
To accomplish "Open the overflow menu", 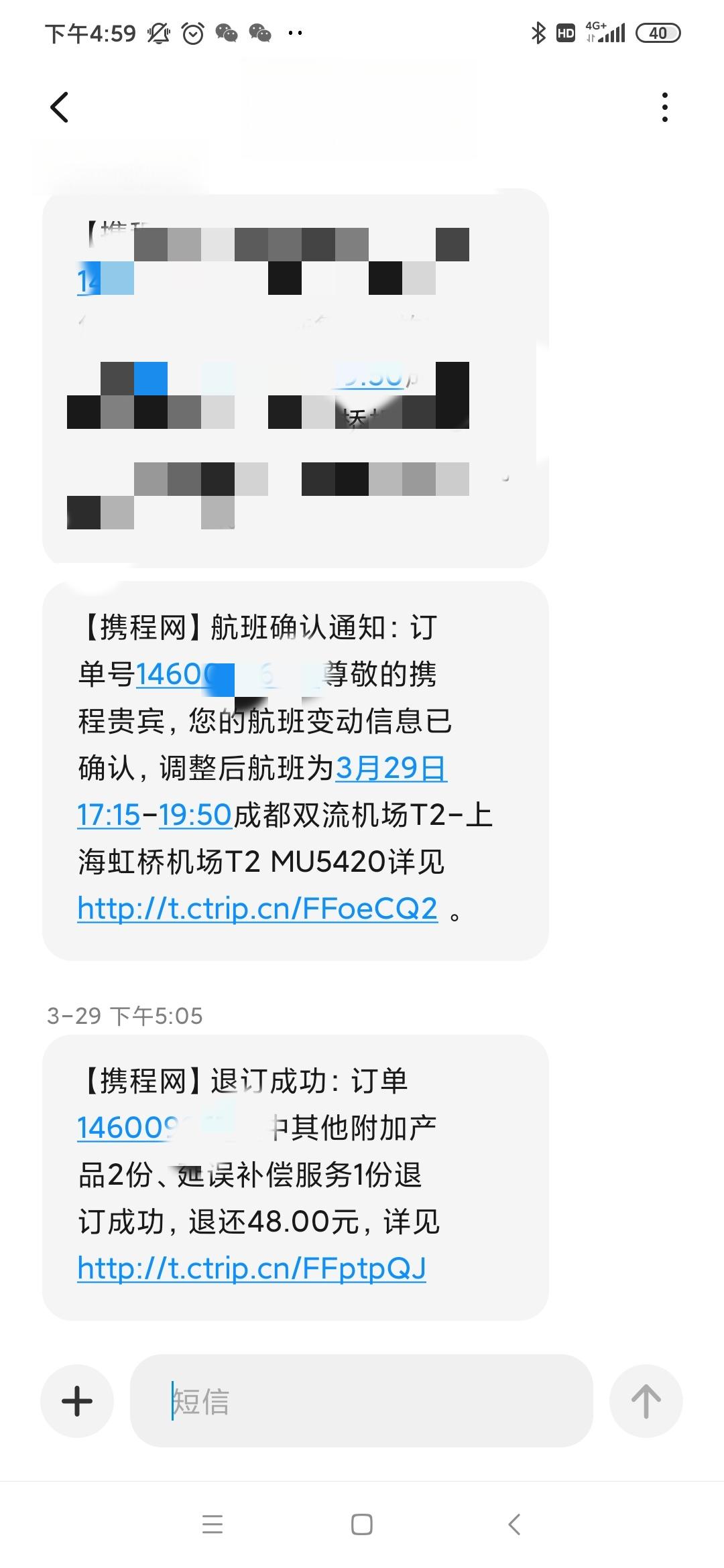I will tap(664, 107).
